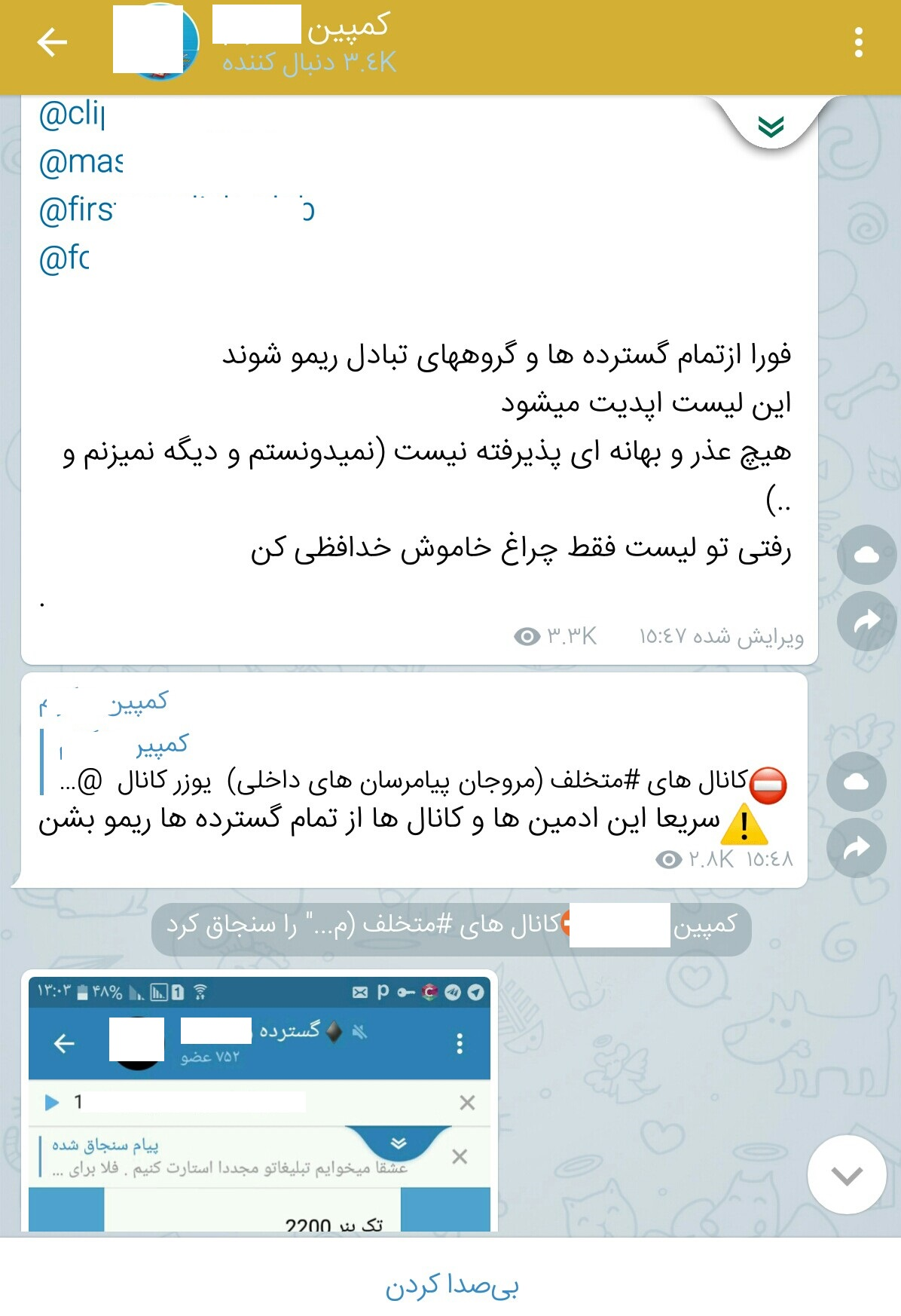Image resolution: width=901 pixels, height=1316 pixels.
Task: Open the channel overflow menu
Action: click(x=858, y=43)
